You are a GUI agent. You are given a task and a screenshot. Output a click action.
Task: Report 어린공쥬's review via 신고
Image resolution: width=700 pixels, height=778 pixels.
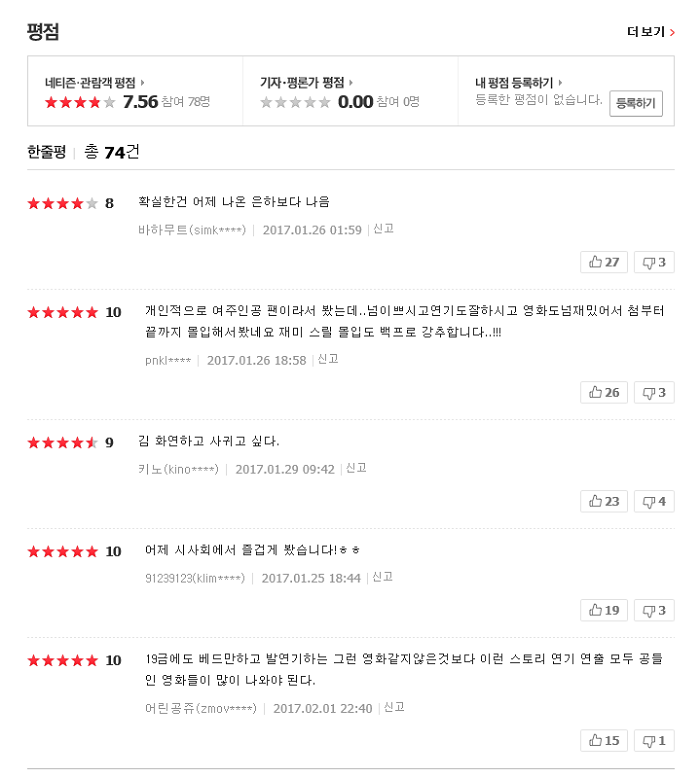pyautogui.click(x=394, y=707)
